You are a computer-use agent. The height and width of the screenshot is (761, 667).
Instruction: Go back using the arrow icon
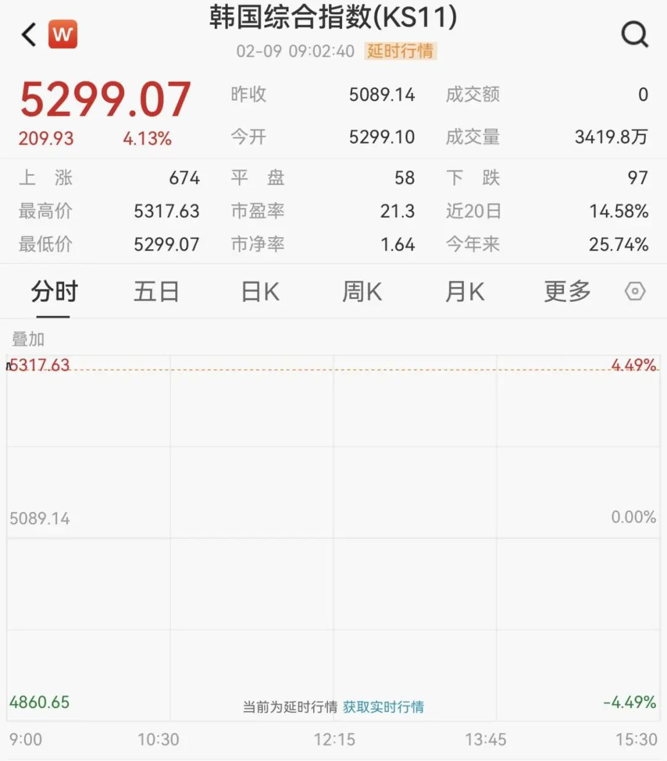[x=29, y=34]
